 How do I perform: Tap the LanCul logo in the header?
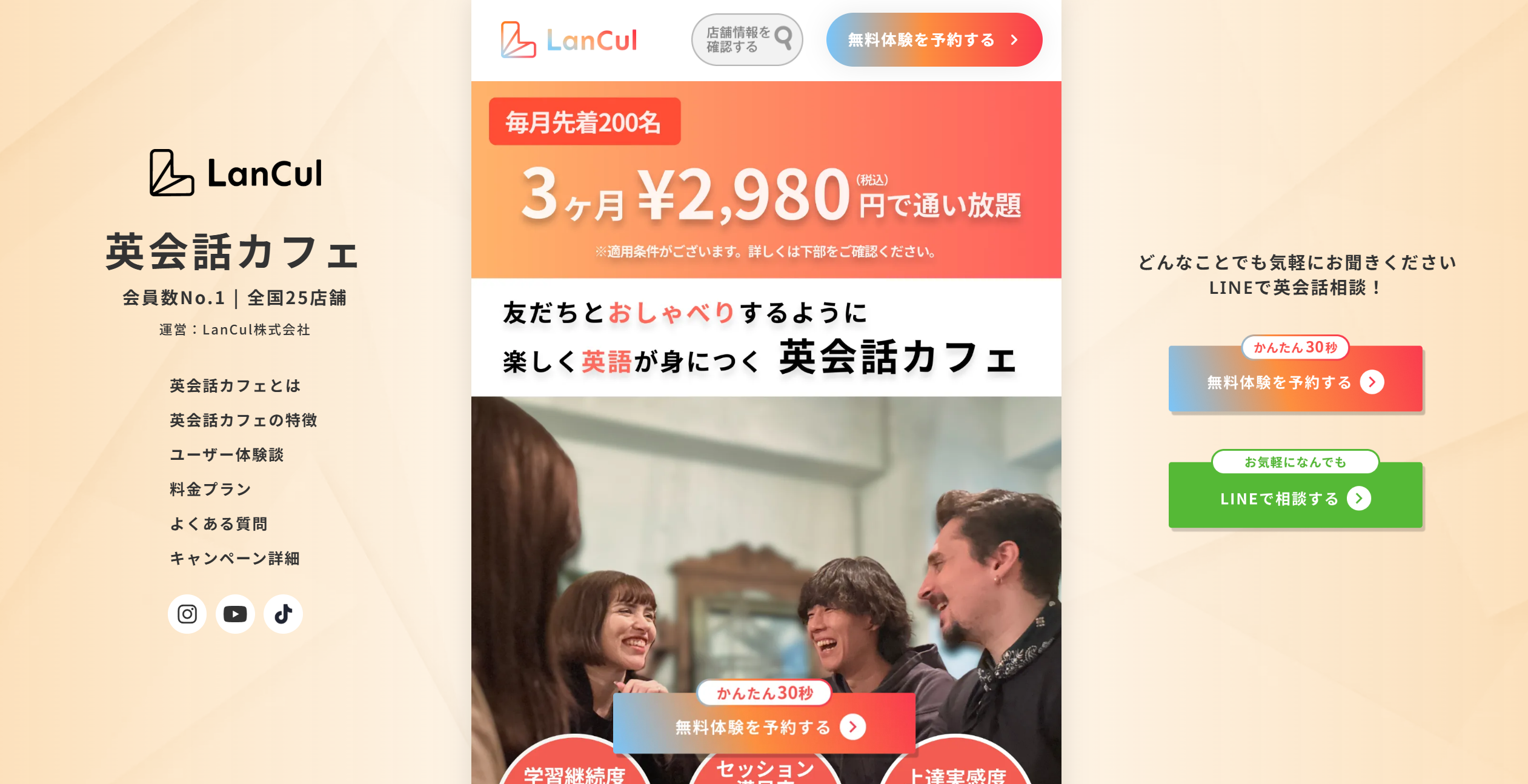coord(569,40)
